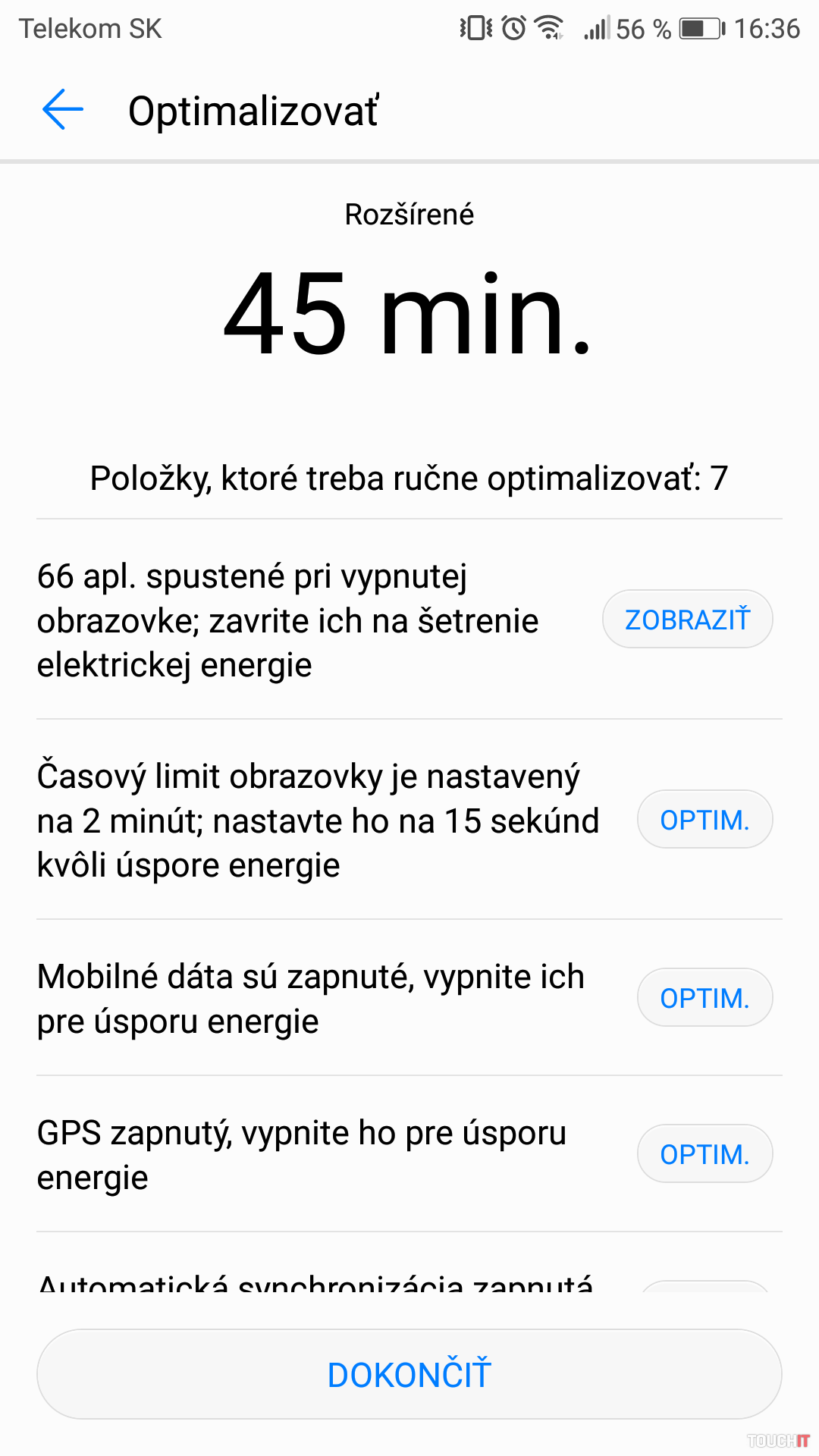
Task: Optimize the GPS setting
Action: click(x=704, y=1154)
